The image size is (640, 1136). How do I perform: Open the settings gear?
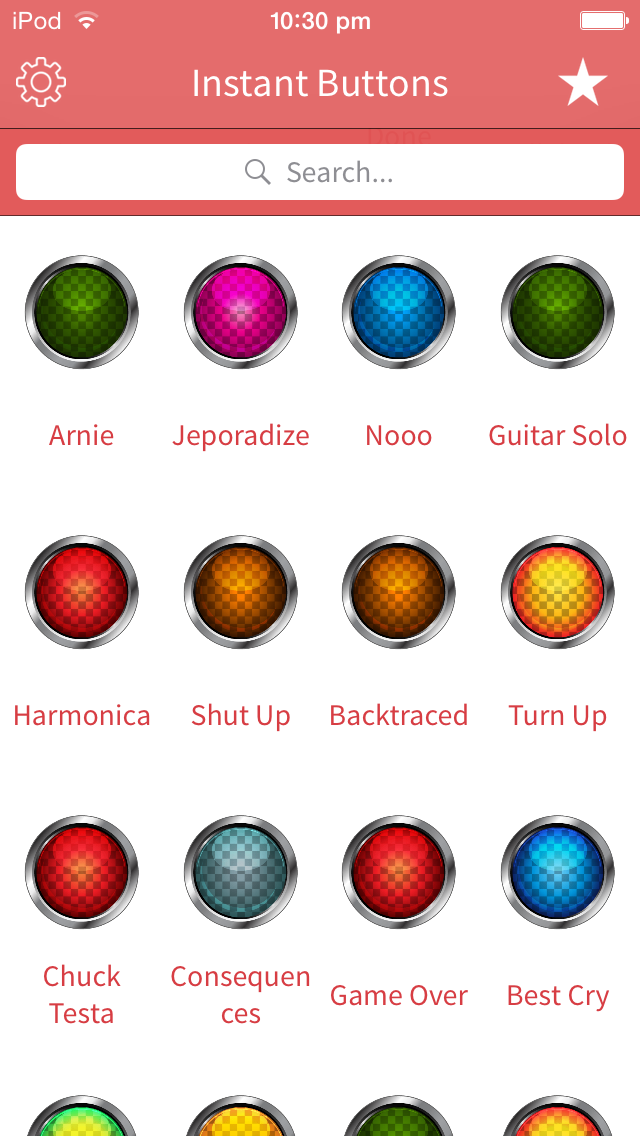point(41,82)
